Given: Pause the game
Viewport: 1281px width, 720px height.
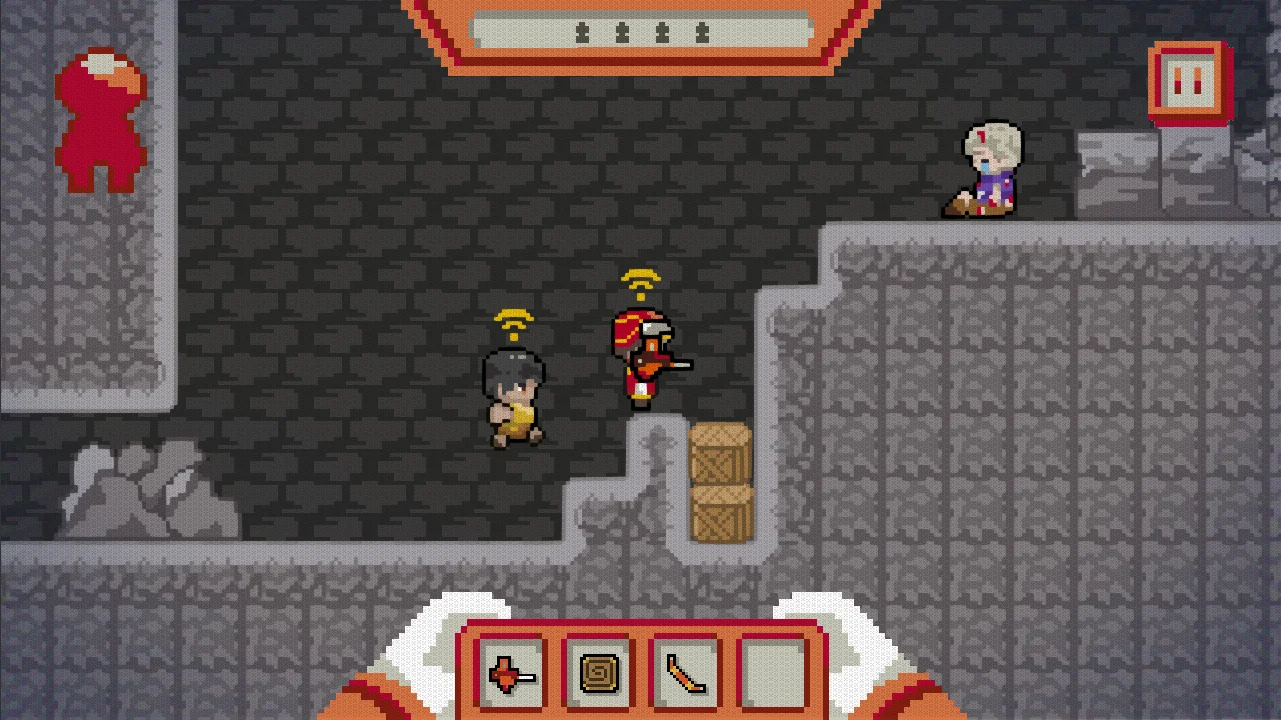Looking at the screenshot, I should pyautogui.click(x=1189, y=84).
